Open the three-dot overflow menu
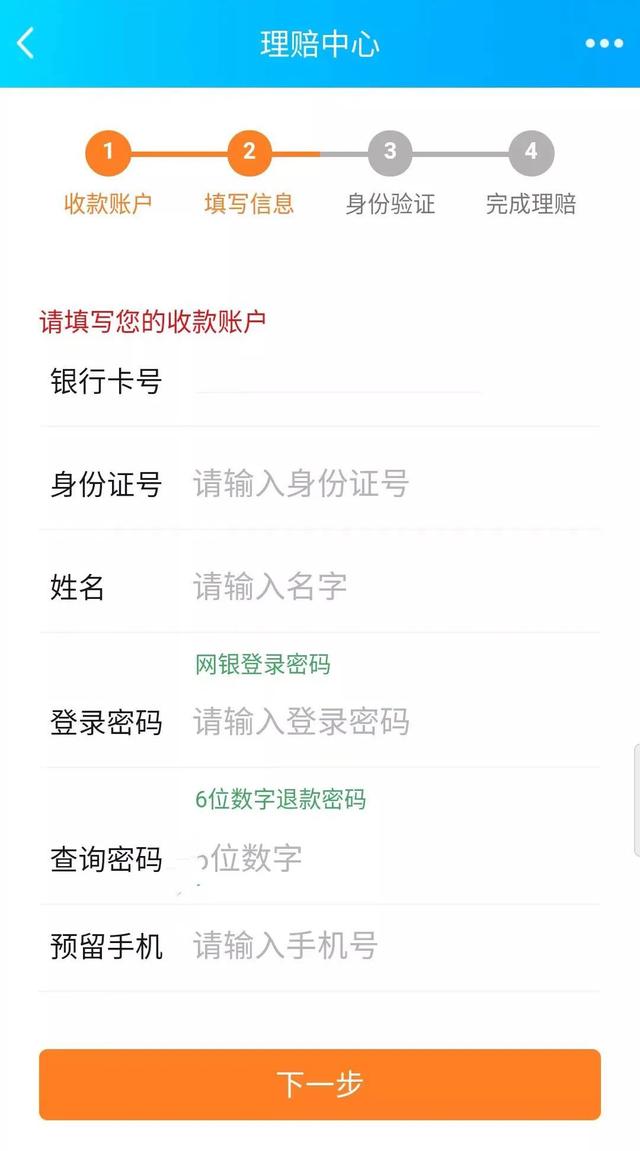Screen dimensions: 640x1151 point(603,44)
